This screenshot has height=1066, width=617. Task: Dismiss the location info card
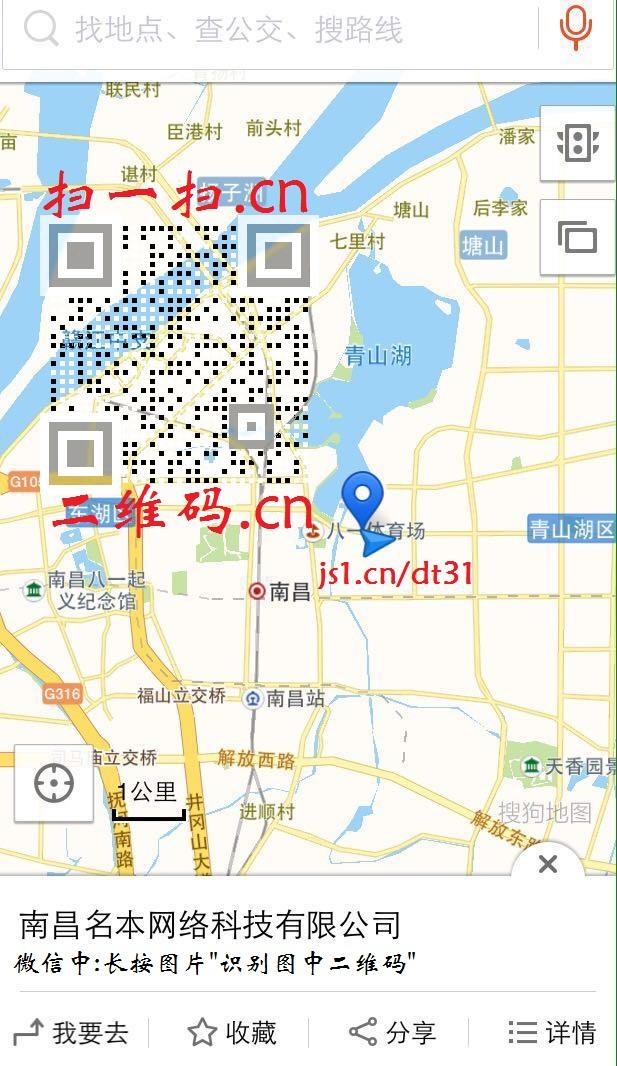(548, 863)
